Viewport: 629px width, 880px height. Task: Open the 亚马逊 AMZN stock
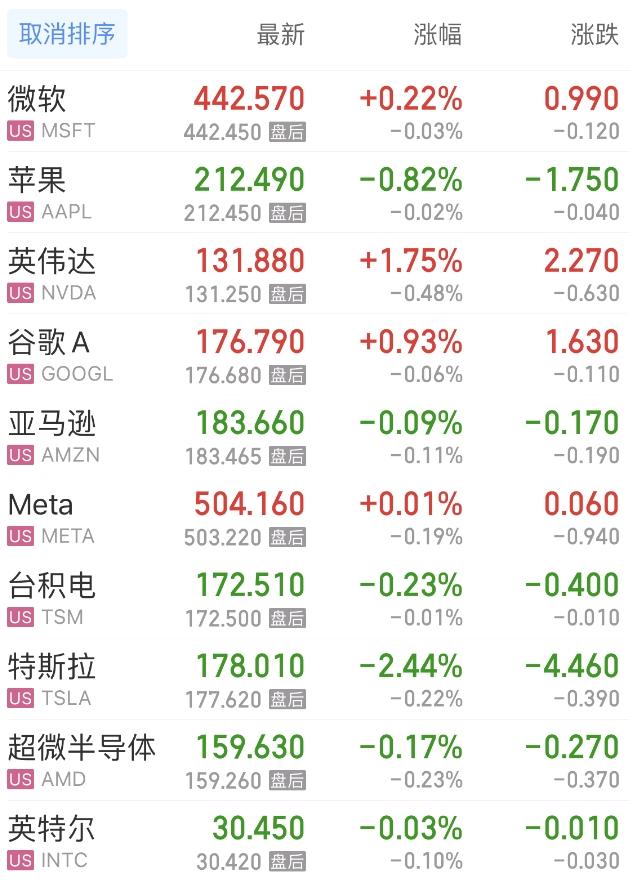tap(314, 436)
